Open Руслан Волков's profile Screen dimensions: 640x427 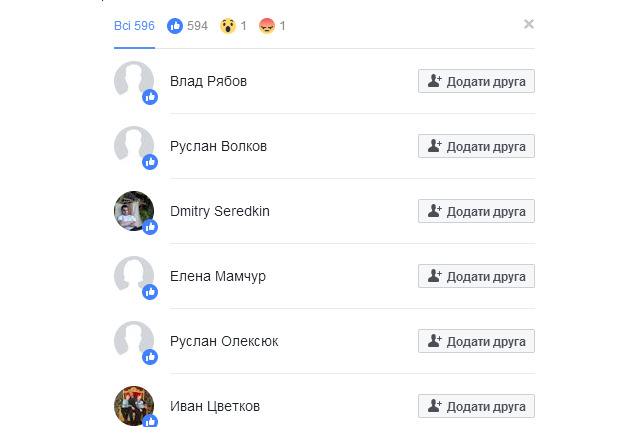218,146
